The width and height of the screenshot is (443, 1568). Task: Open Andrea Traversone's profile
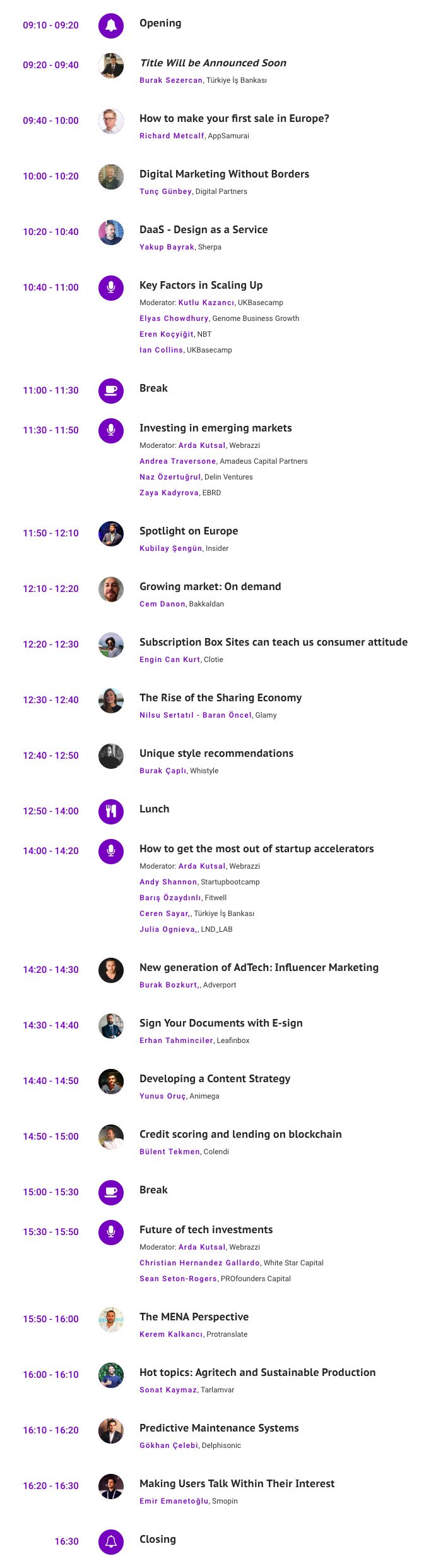point(177,461)
